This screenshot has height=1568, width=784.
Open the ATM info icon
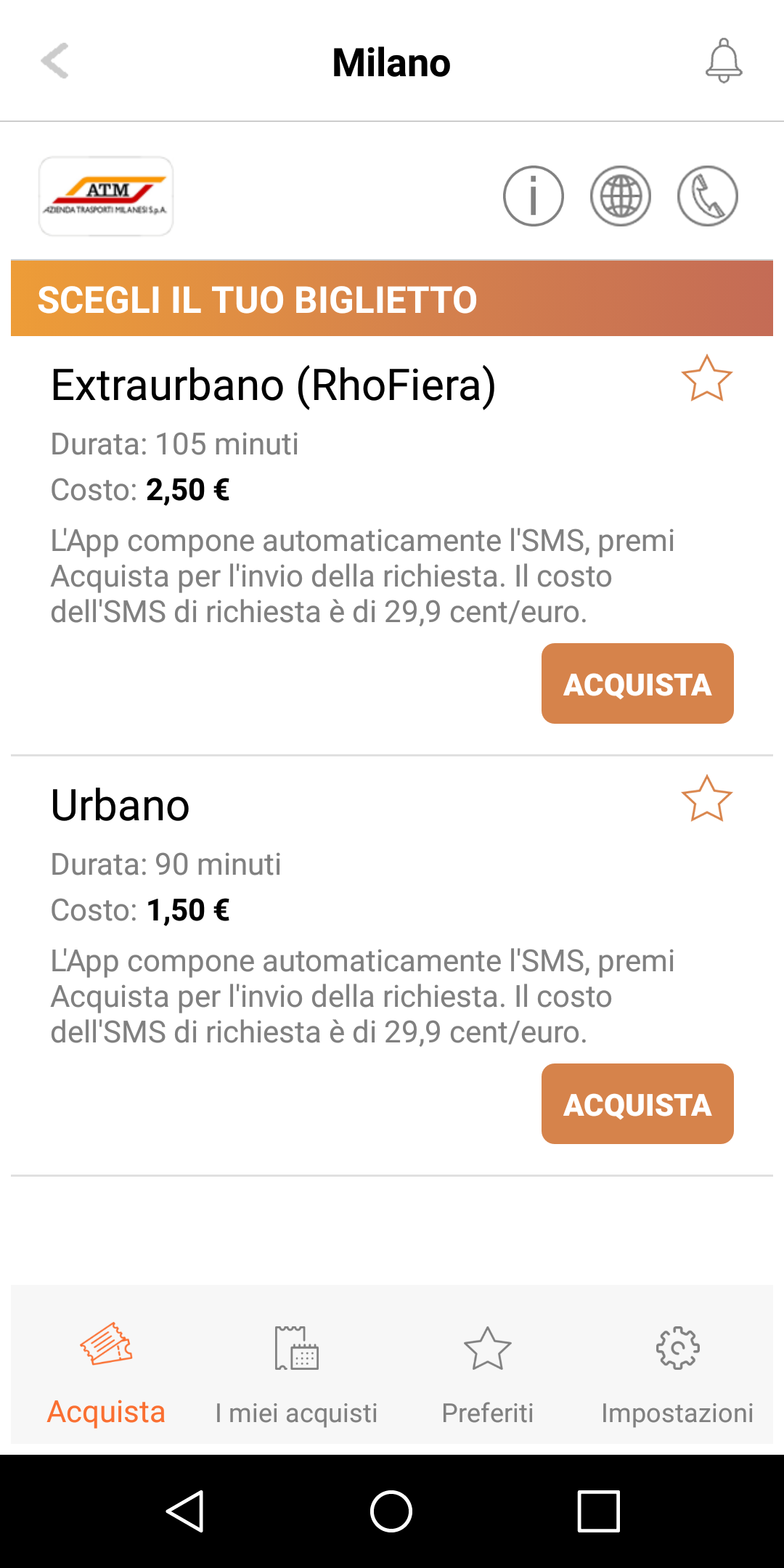[x=534, y=196]
